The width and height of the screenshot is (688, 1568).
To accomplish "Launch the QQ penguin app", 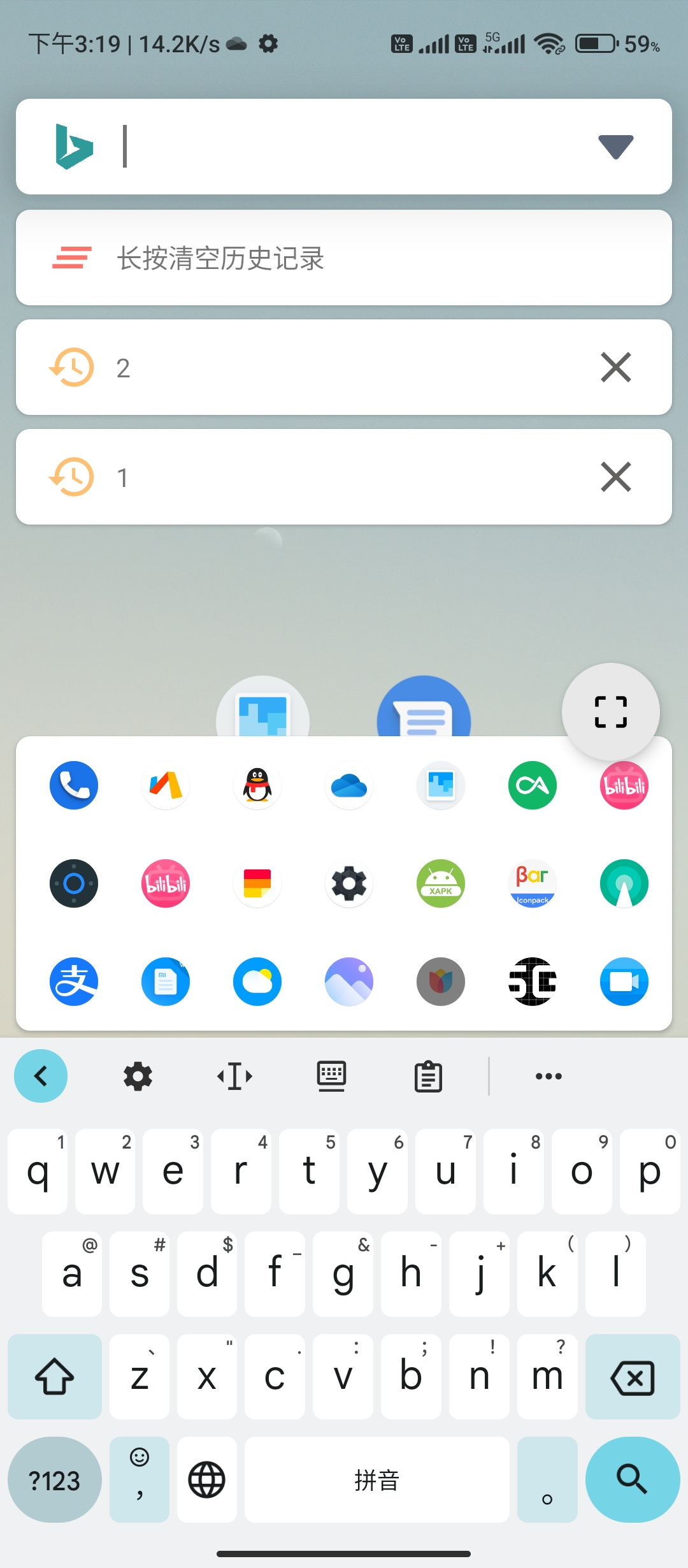I will click(x=257, y=785).
